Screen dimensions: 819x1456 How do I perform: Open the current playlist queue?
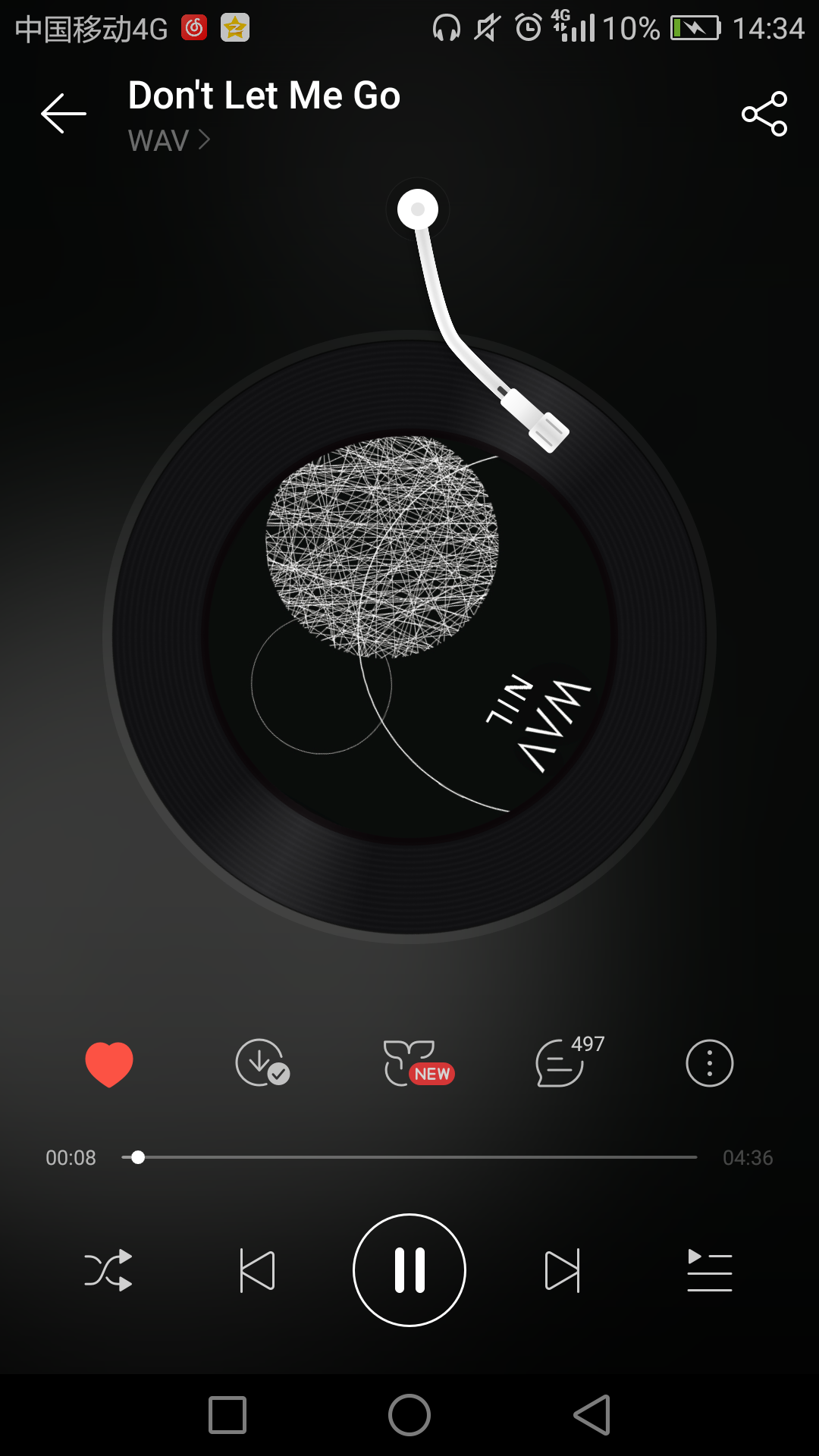pyautogui.click(x=710, y=1270)
